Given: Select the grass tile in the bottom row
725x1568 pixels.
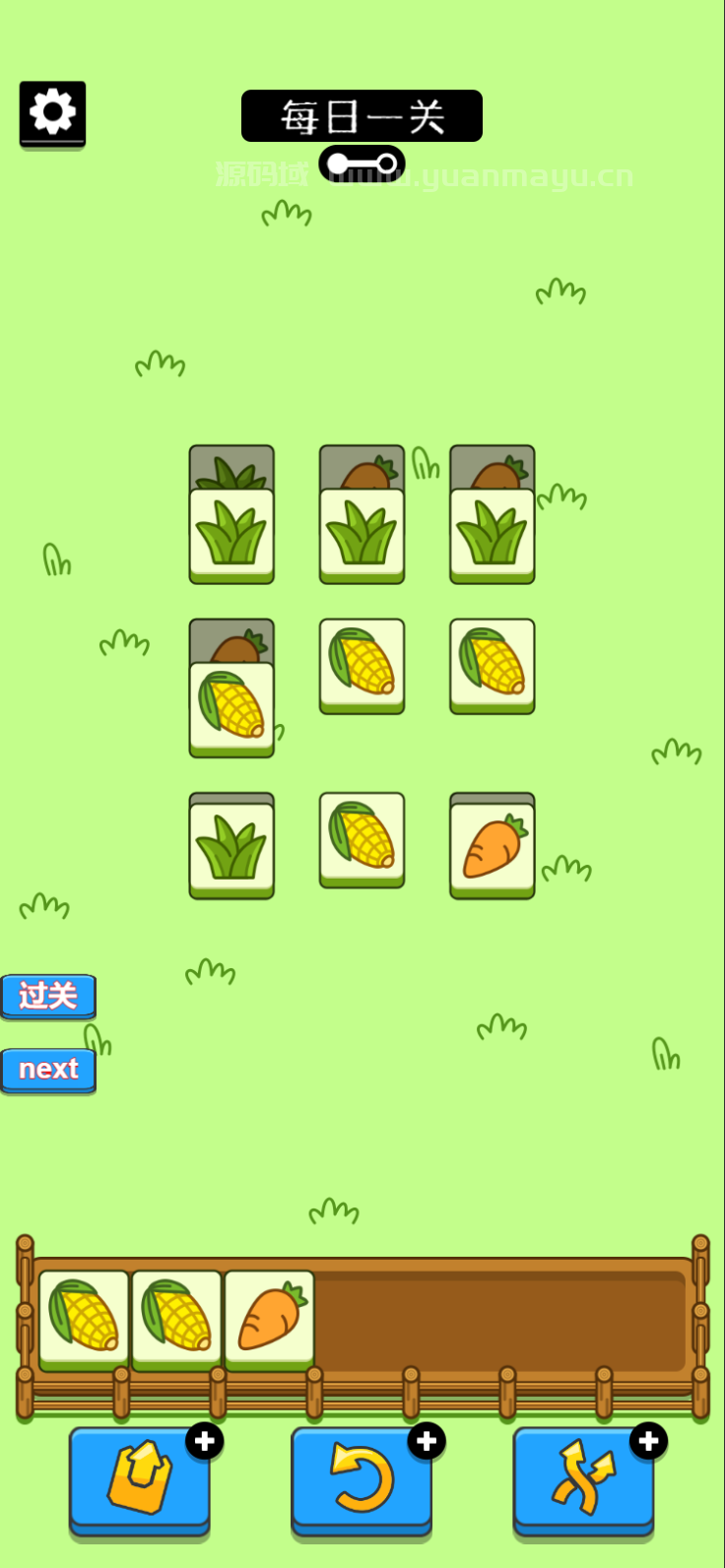Looking at the screenshot, I should (231, 848).
